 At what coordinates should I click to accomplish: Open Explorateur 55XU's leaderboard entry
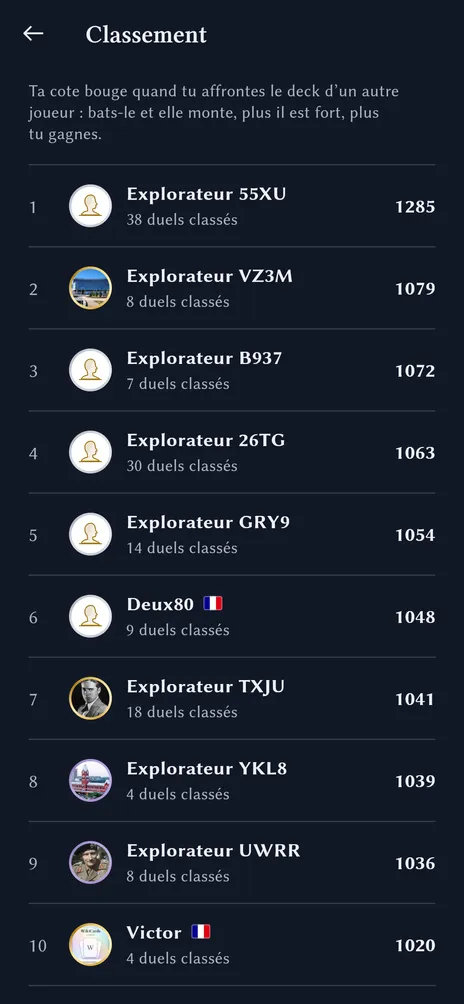point(232,206)
